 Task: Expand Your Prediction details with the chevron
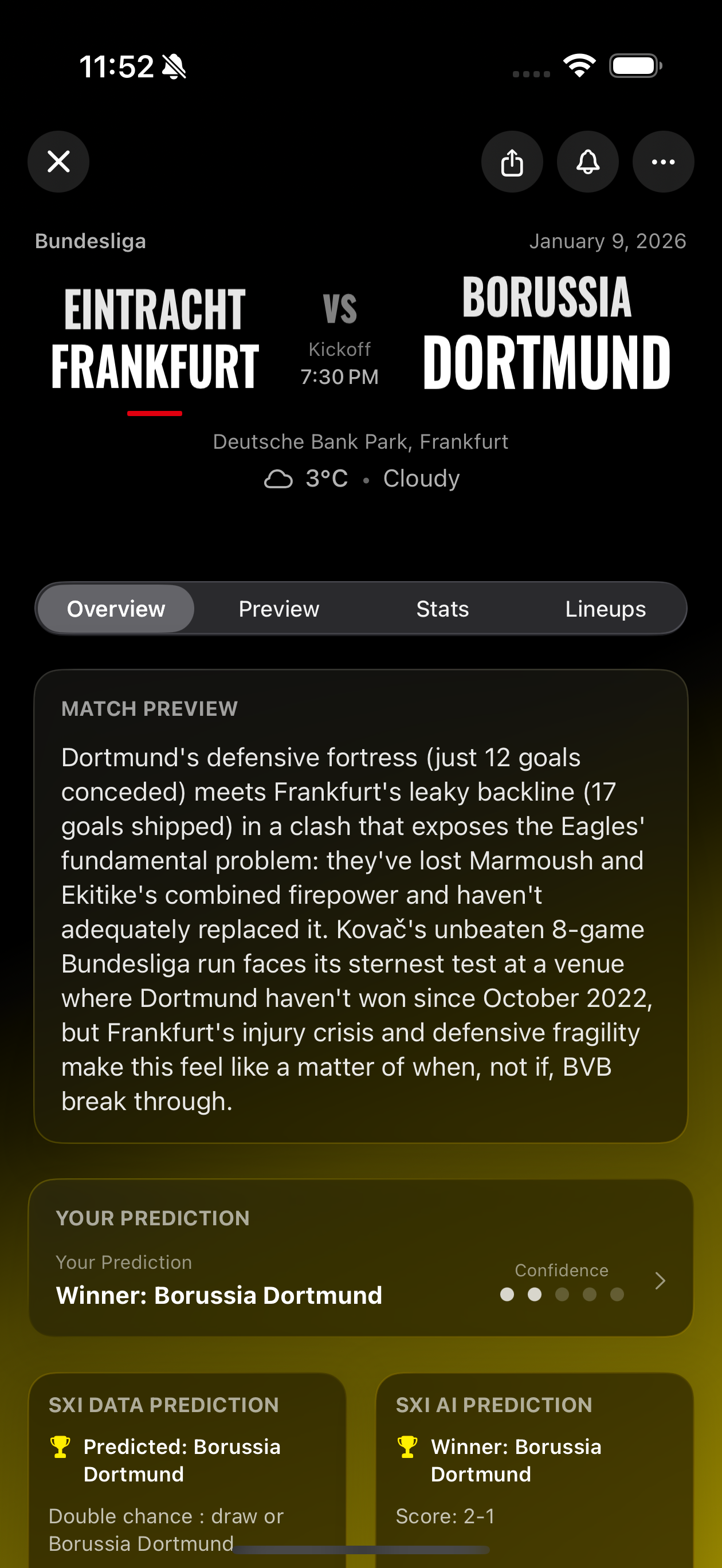tap(661, 1281)
